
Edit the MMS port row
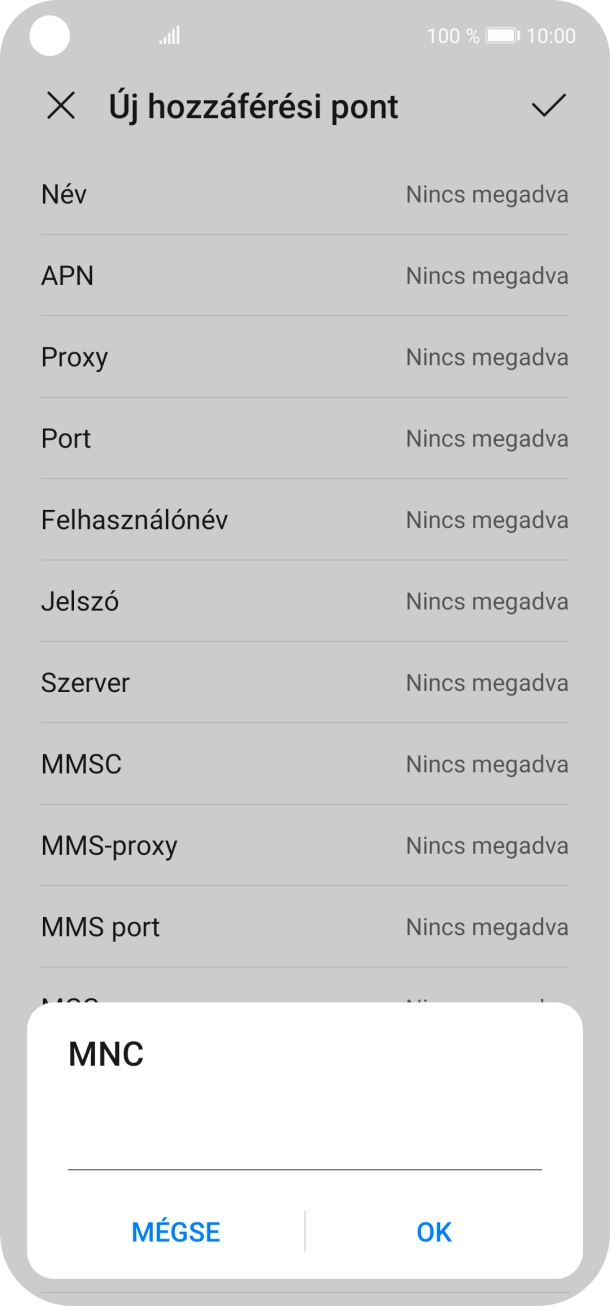pyautogui.click(x=304, y=927)
